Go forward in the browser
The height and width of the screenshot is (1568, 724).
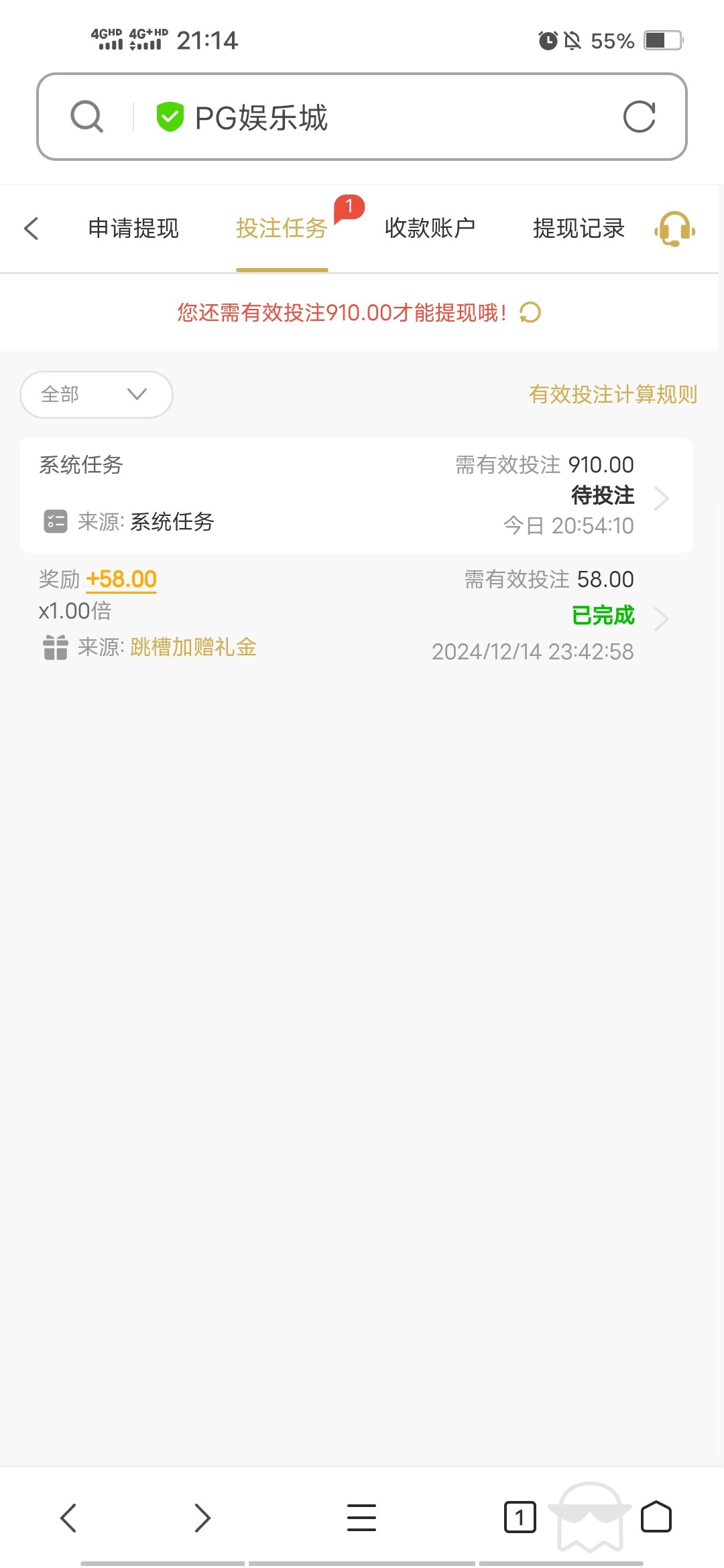(202, 1518)
